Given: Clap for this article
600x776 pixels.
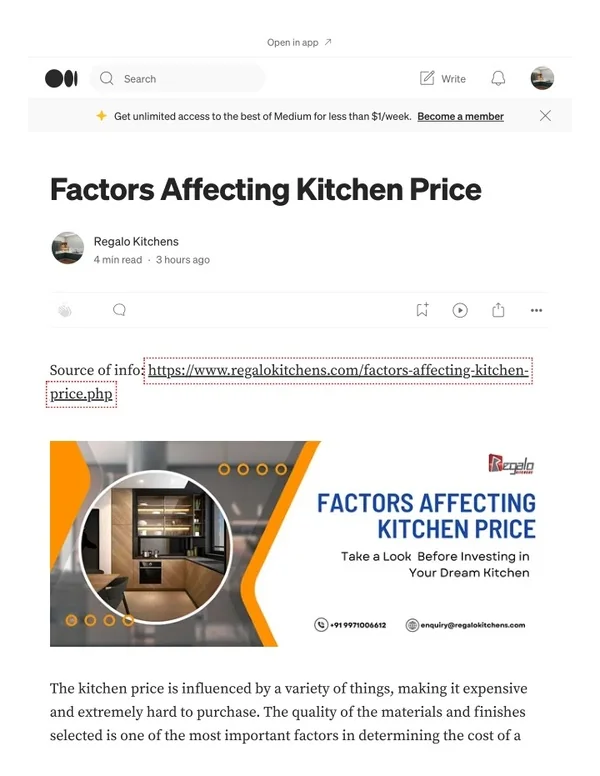Looking at the screenshot, I should tap(65, 310).
